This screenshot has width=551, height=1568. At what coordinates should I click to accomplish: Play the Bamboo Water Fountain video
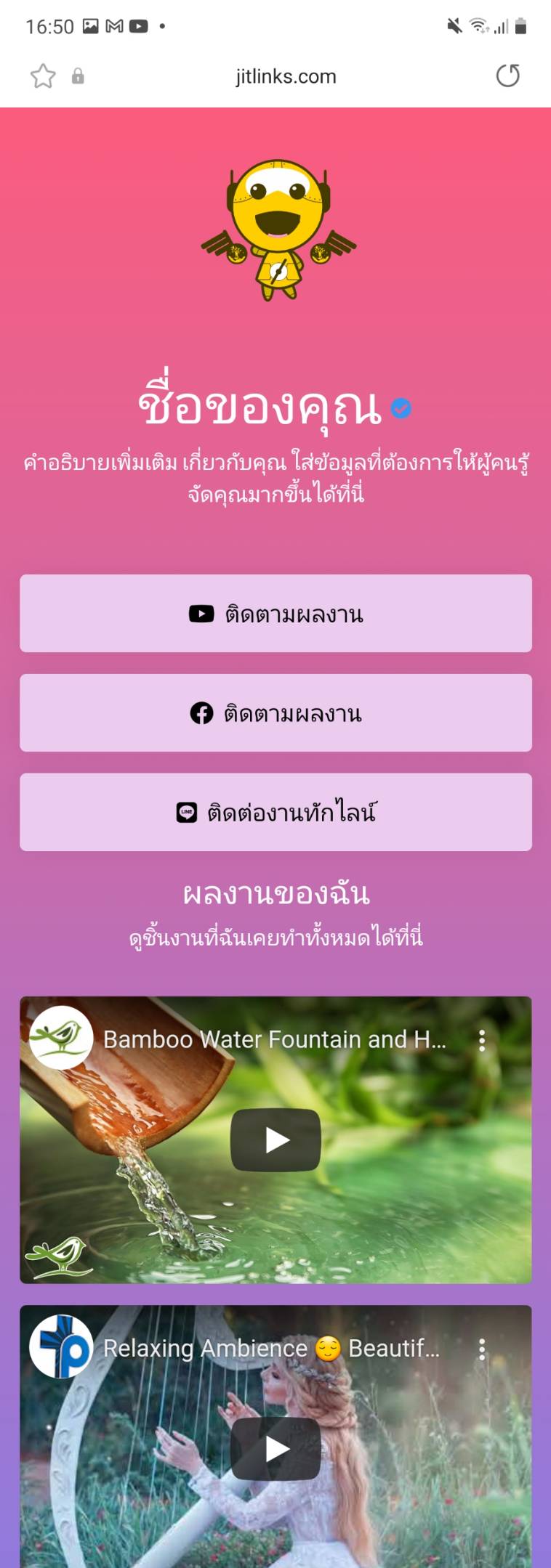tap(275, 1140)
